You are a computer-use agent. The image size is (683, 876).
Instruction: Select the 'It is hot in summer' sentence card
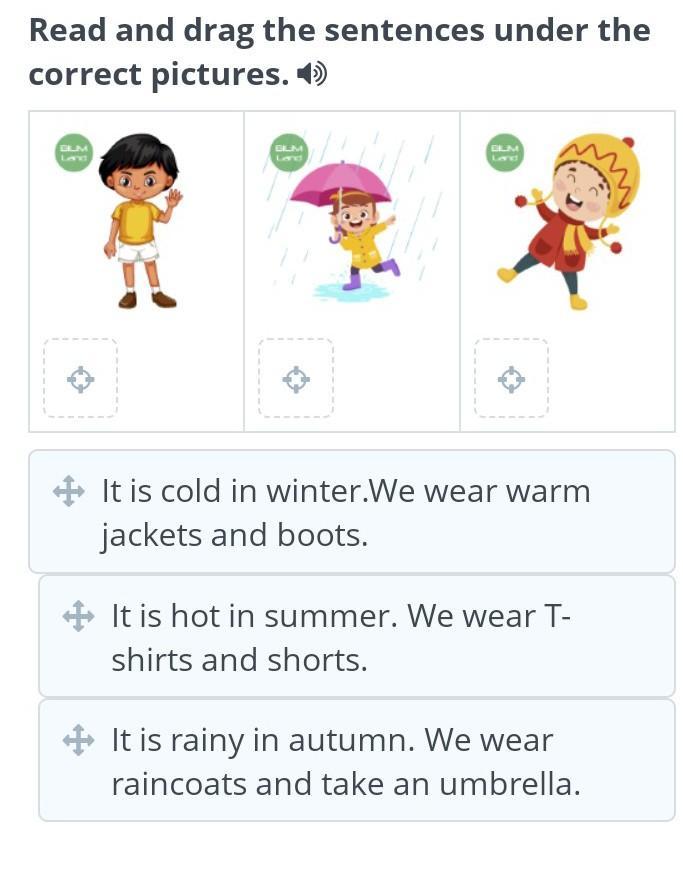tap(356, 637)
